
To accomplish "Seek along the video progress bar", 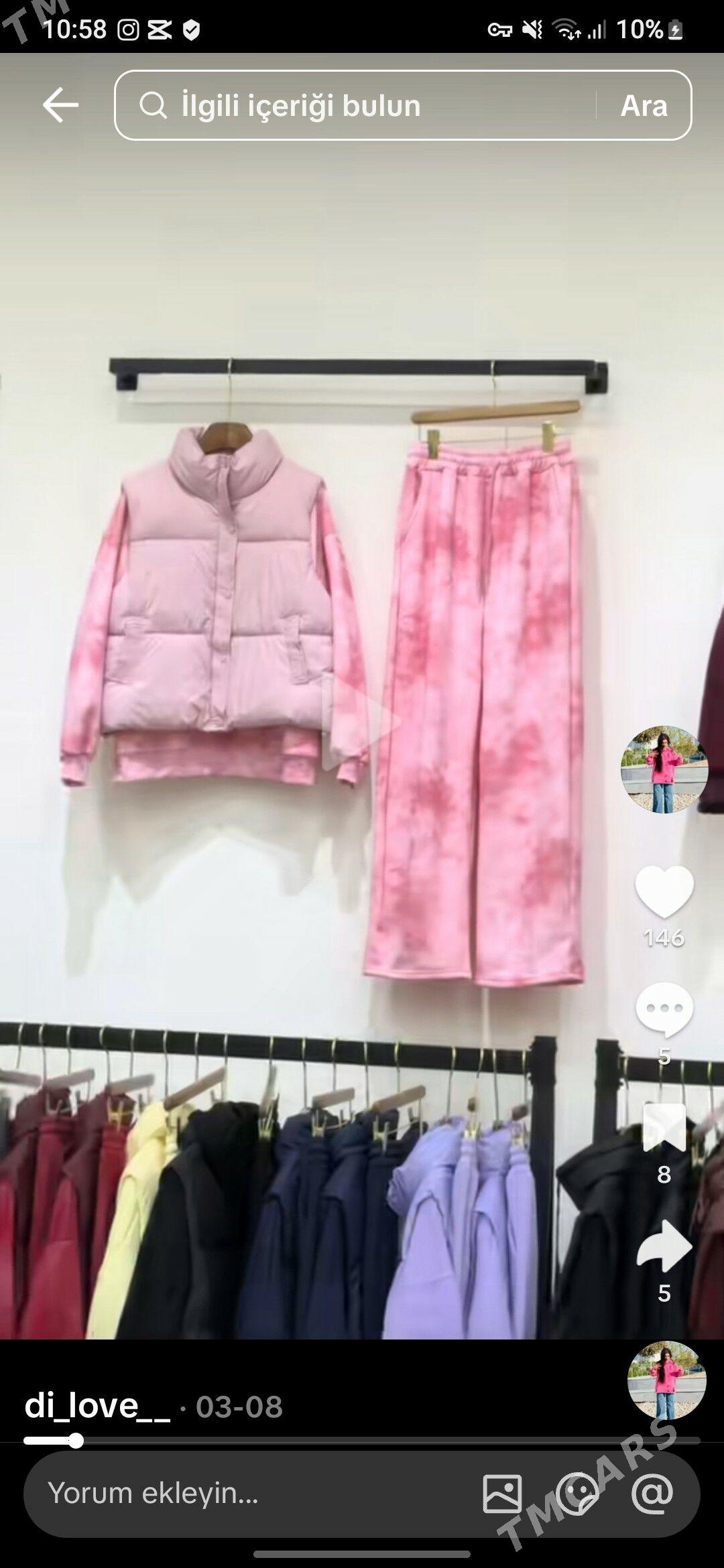I will click(x=362, y=1441).
